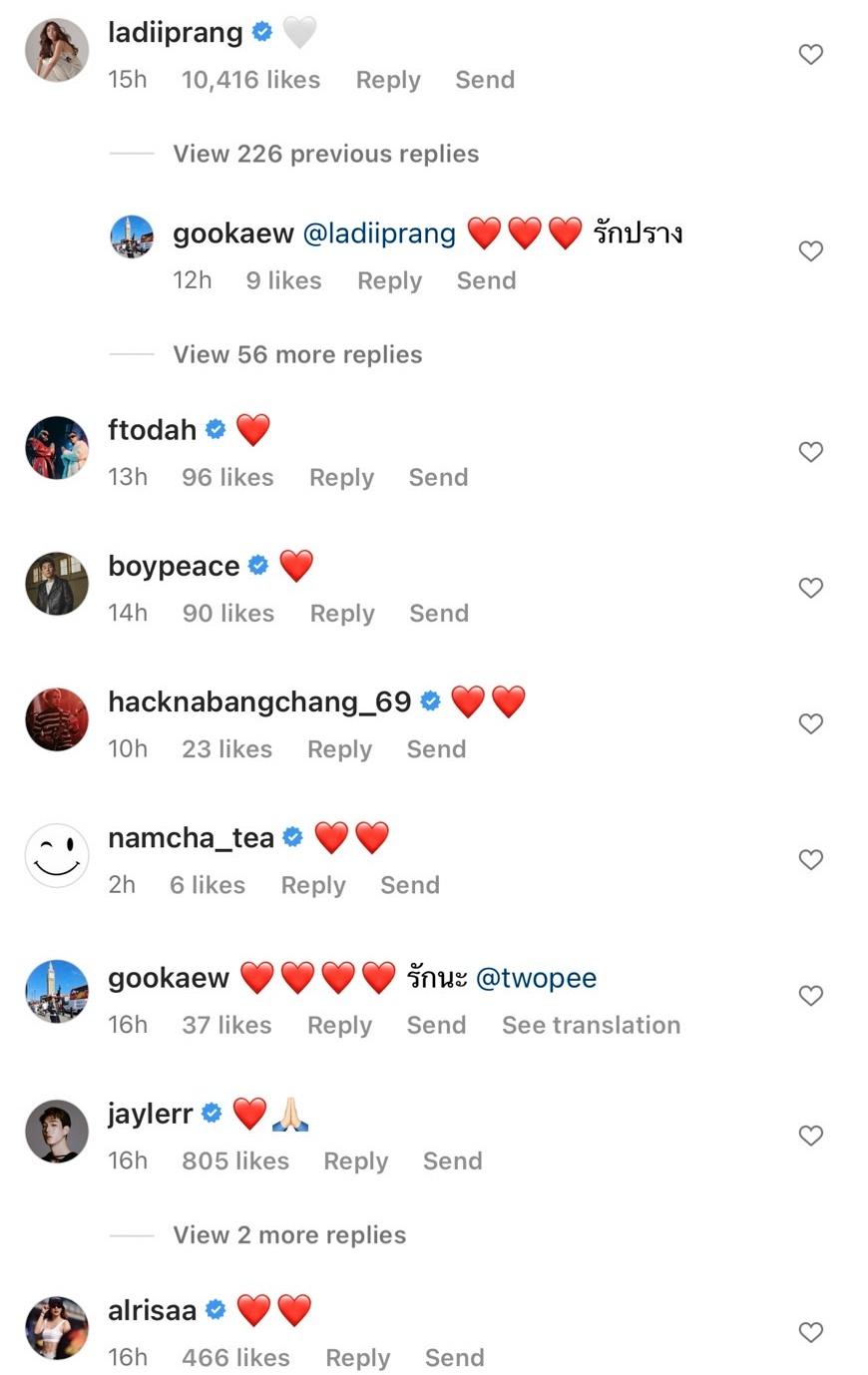This screenshot has height=1375, width=868.
Task: Open the @ladiiprang mention in gookaew's reply
Action: pyautogui.click(x=379, y=233)
